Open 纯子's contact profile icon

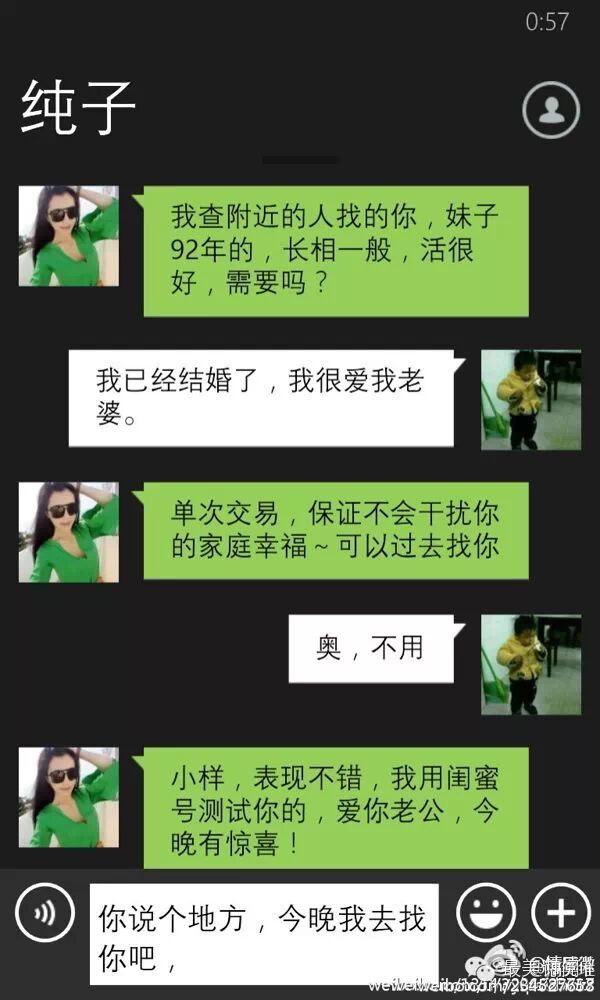click(x=551, y=109)
